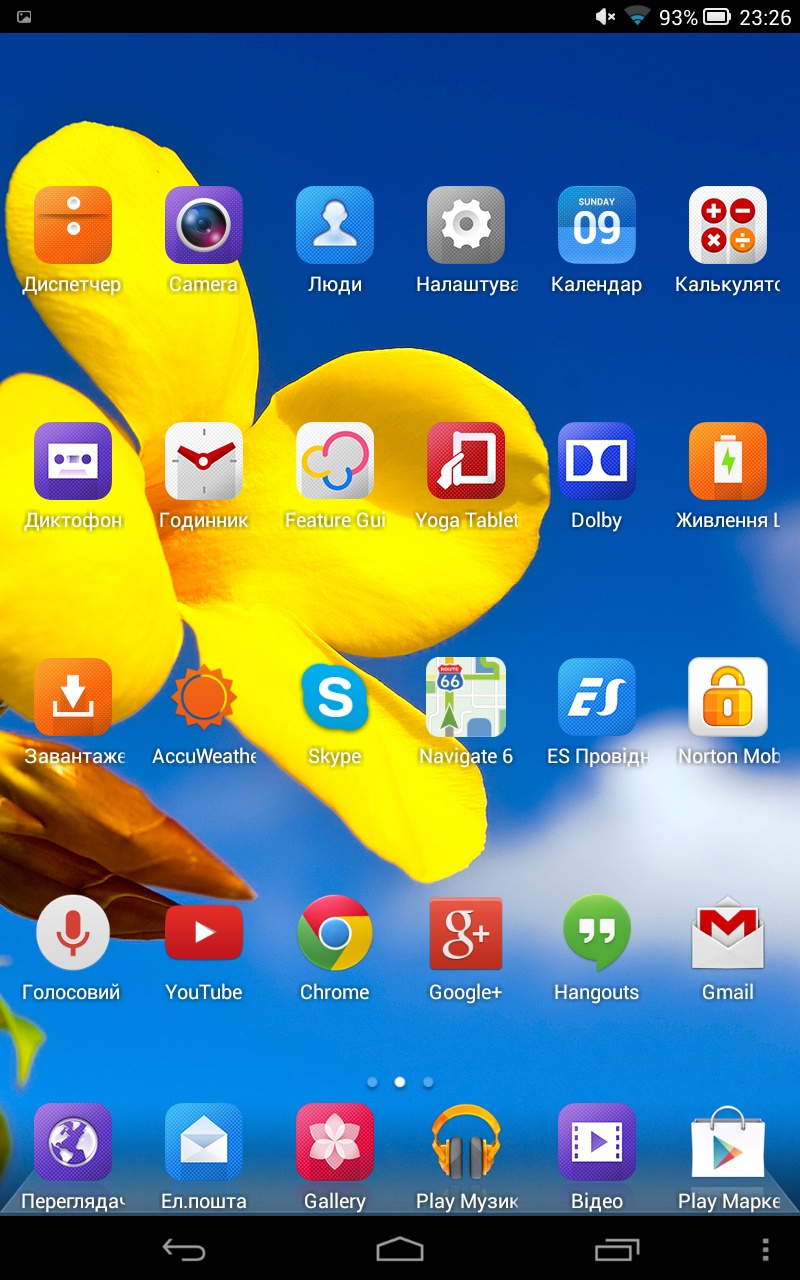Launch Skype
Viewport: 800px width, 1280px height.
(335, 698)
